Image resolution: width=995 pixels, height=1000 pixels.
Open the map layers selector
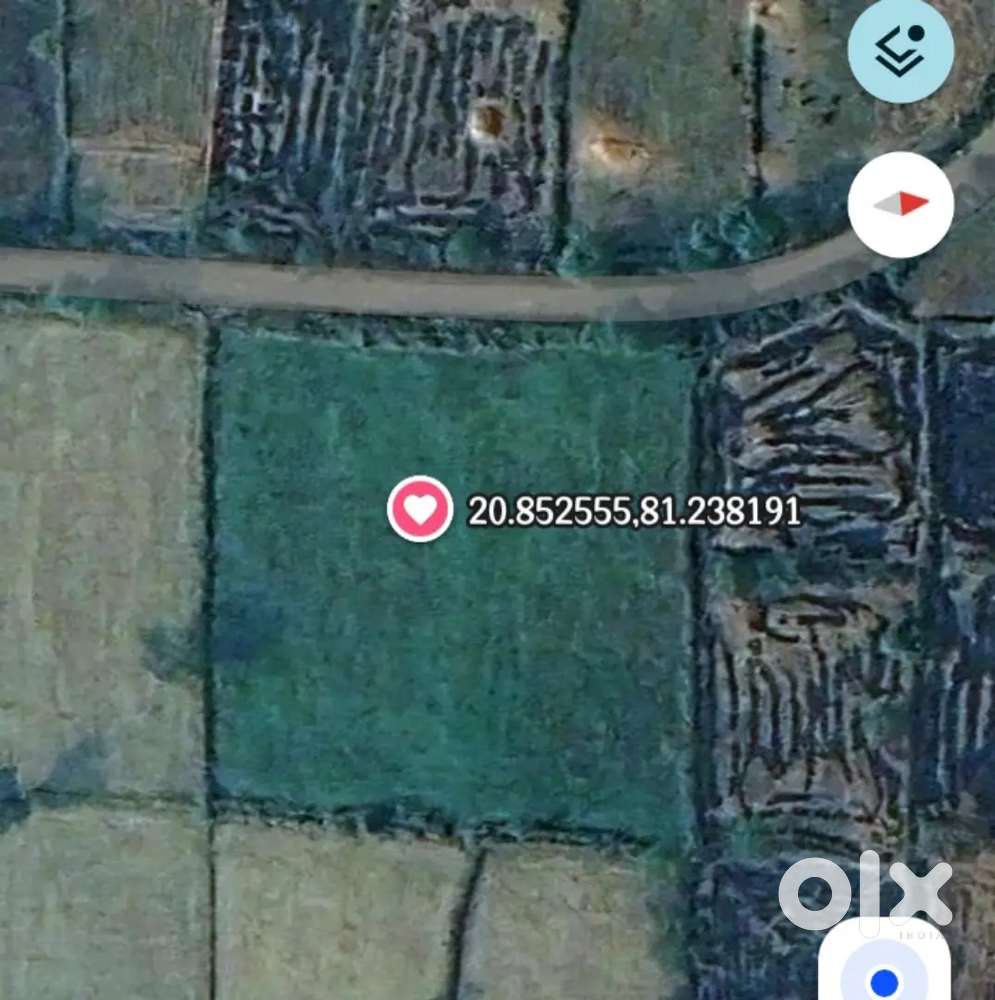point(900,50)
